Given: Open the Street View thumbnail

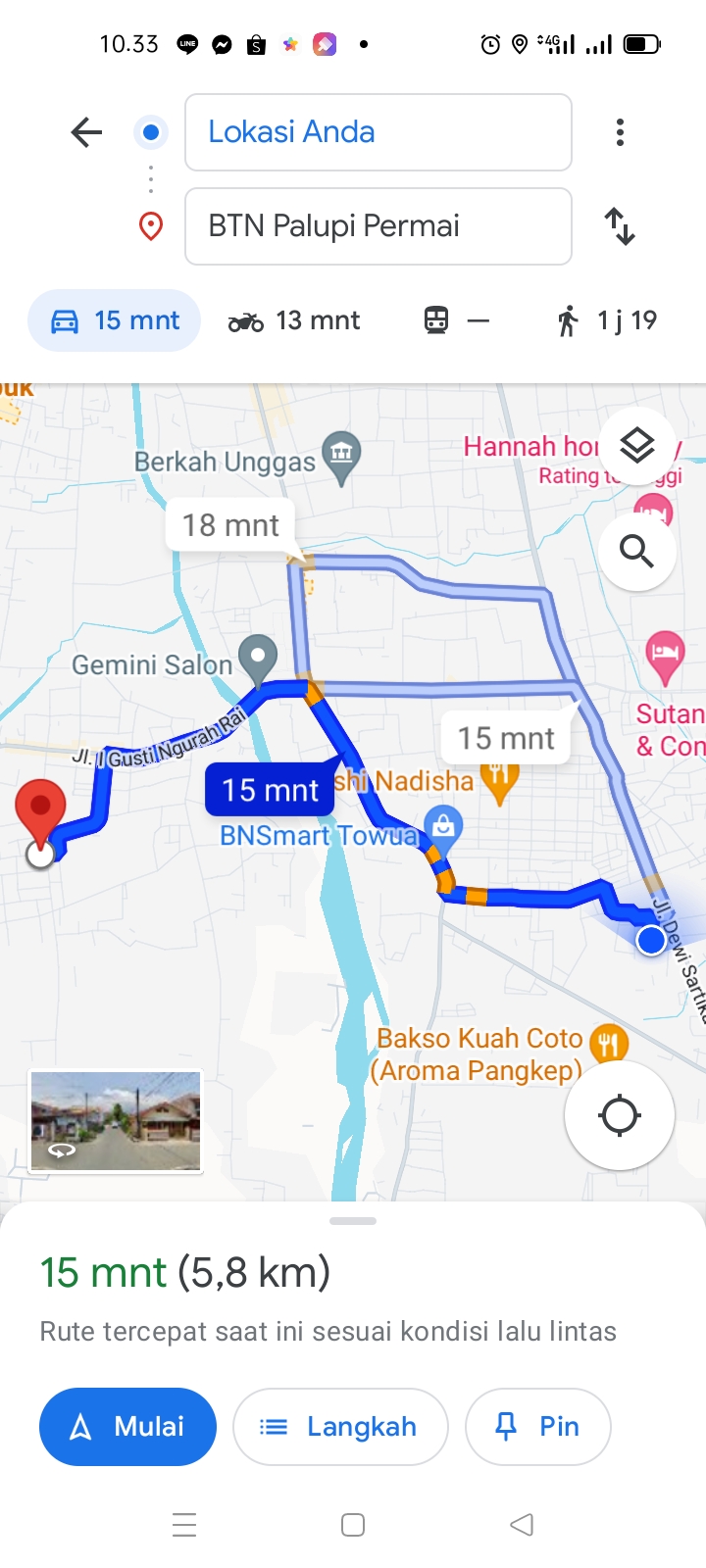Looking at the screenshot, I should [x=116, y=1122].
